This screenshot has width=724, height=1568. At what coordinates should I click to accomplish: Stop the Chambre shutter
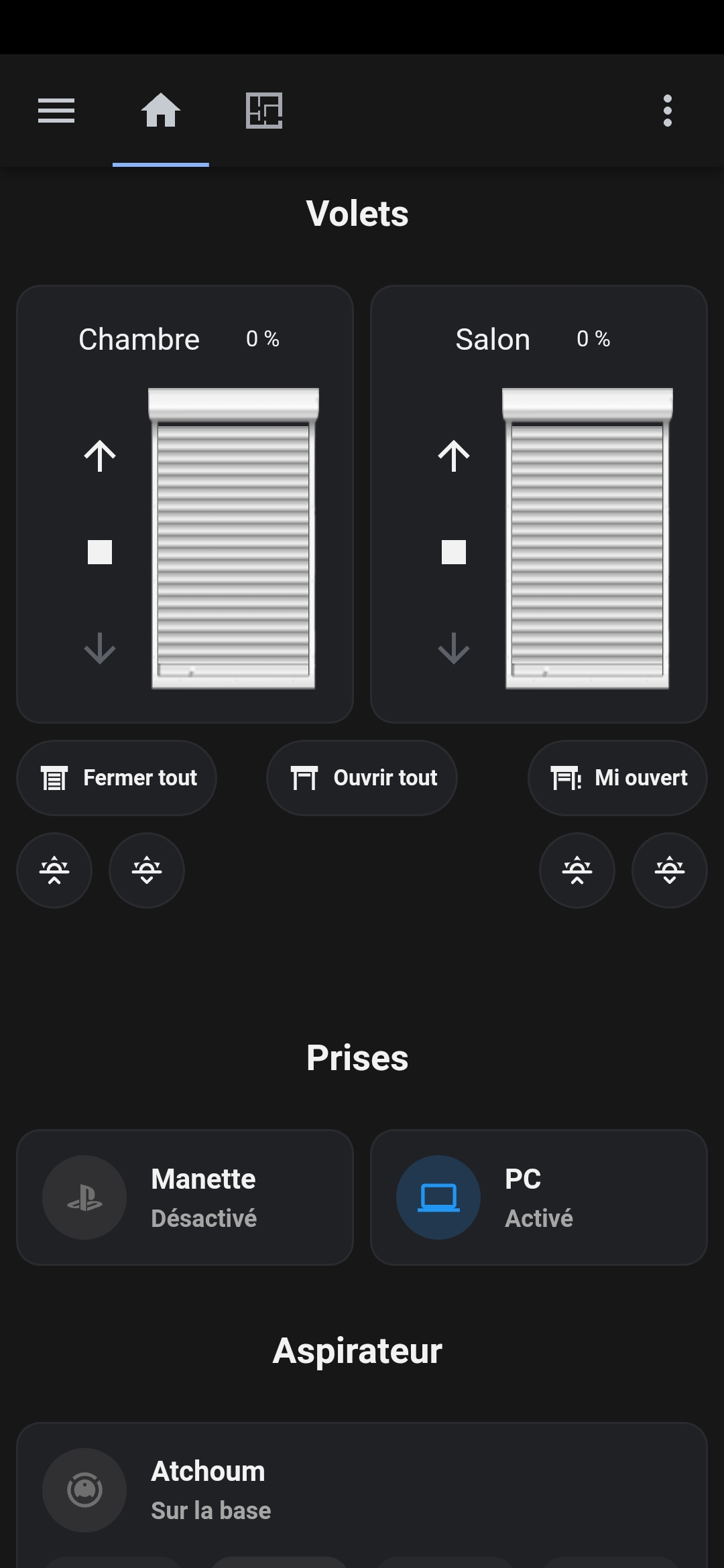(x=100, y=552)
